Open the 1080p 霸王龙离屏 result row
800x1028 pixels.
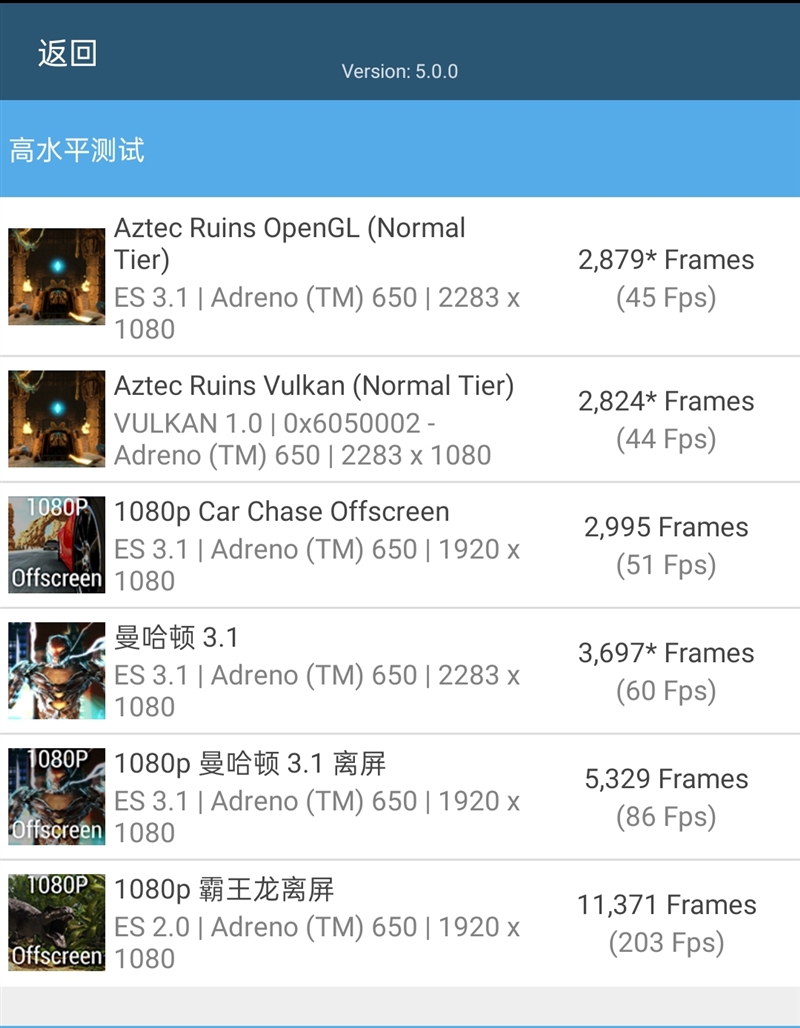click(400, 923)
